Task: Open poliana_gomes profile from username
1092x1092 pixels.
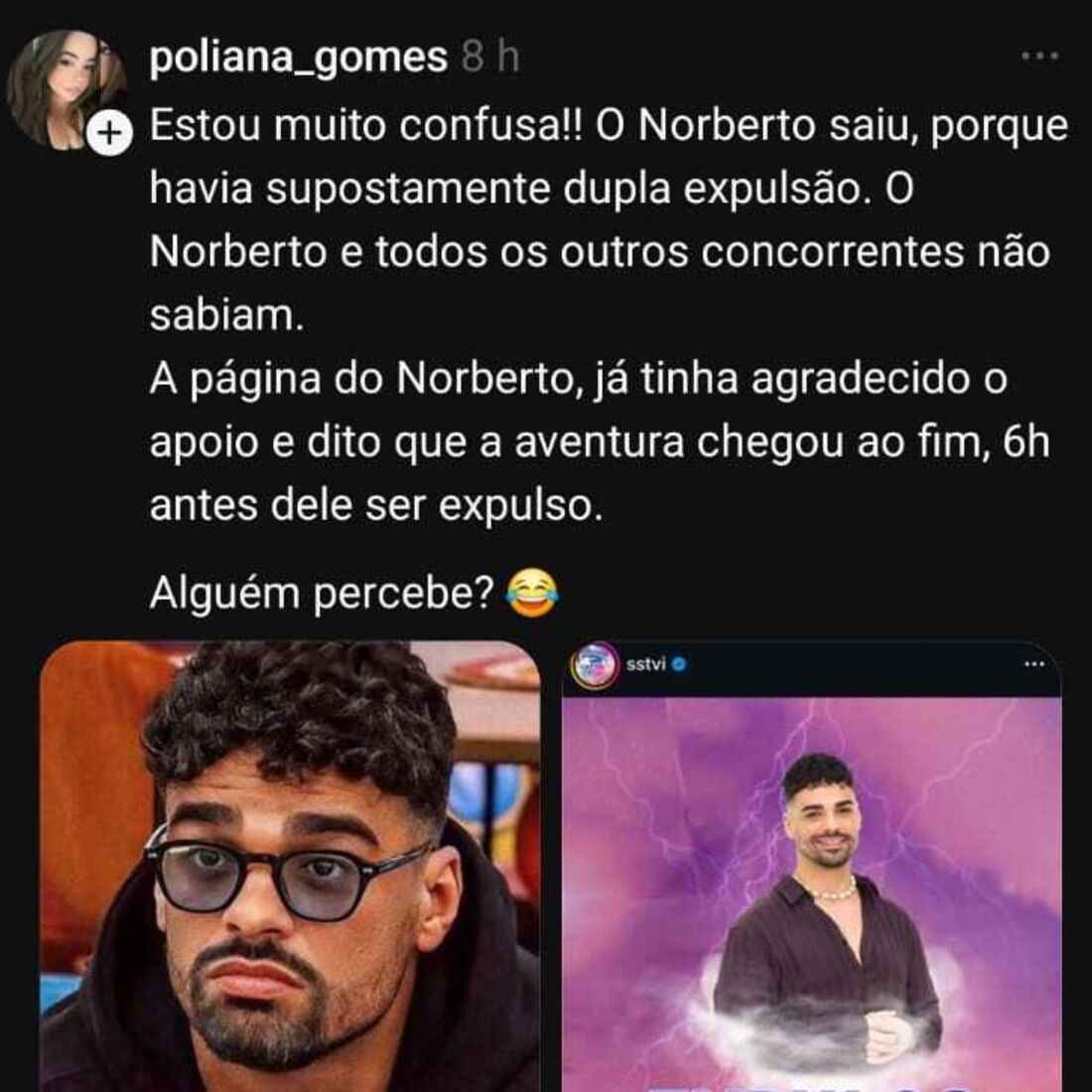Action: [298, 58]
